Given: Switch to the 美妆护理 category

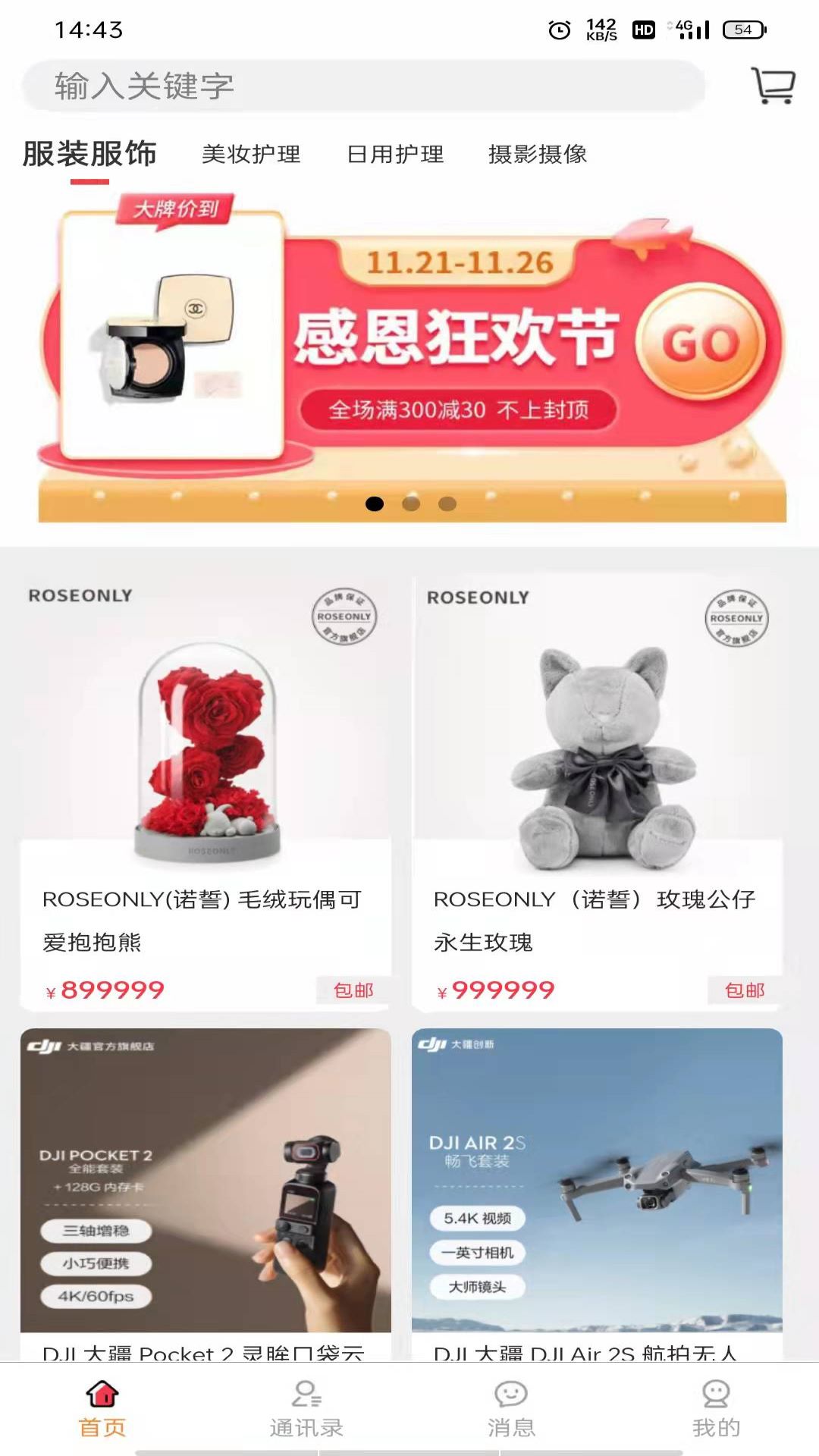Looking at the screenshot, I should [x=251, y=155].
